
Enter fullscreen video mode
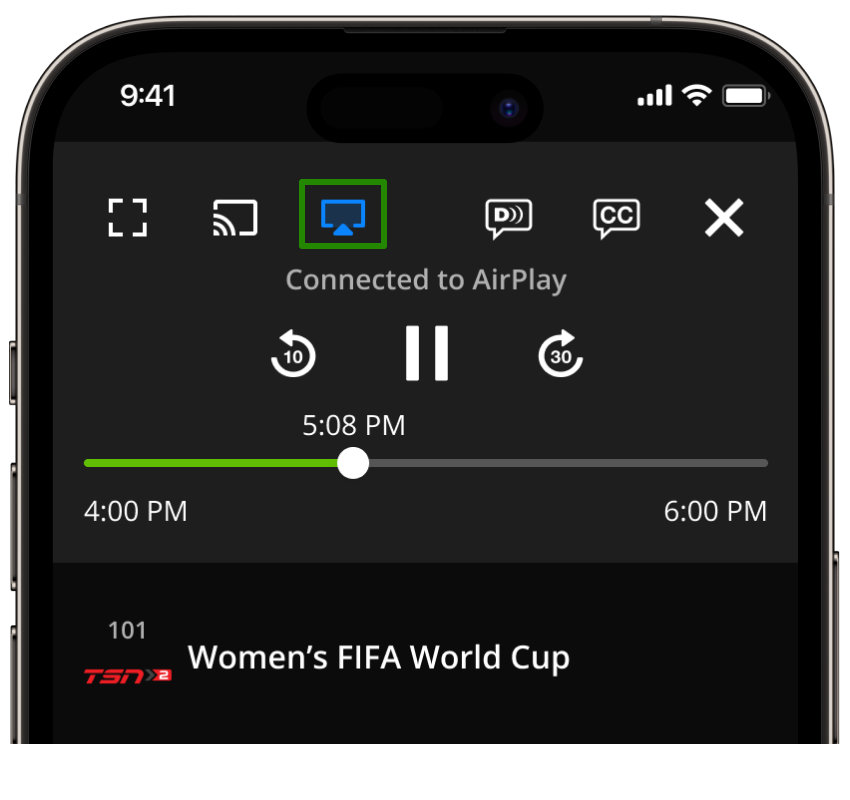pos(127,217)
